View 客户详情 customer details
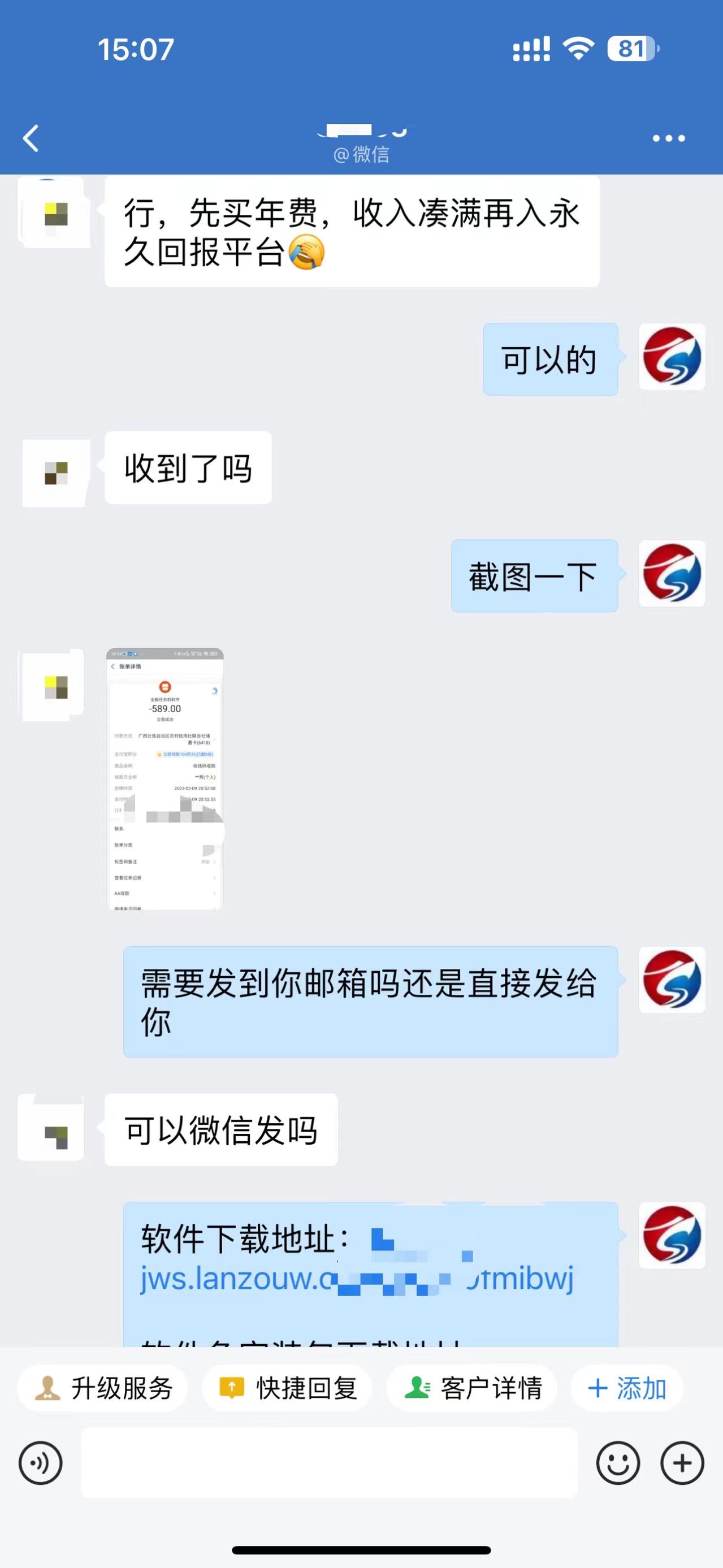Viewport: 723px width, 1568px height. [x=471, y=1388]
